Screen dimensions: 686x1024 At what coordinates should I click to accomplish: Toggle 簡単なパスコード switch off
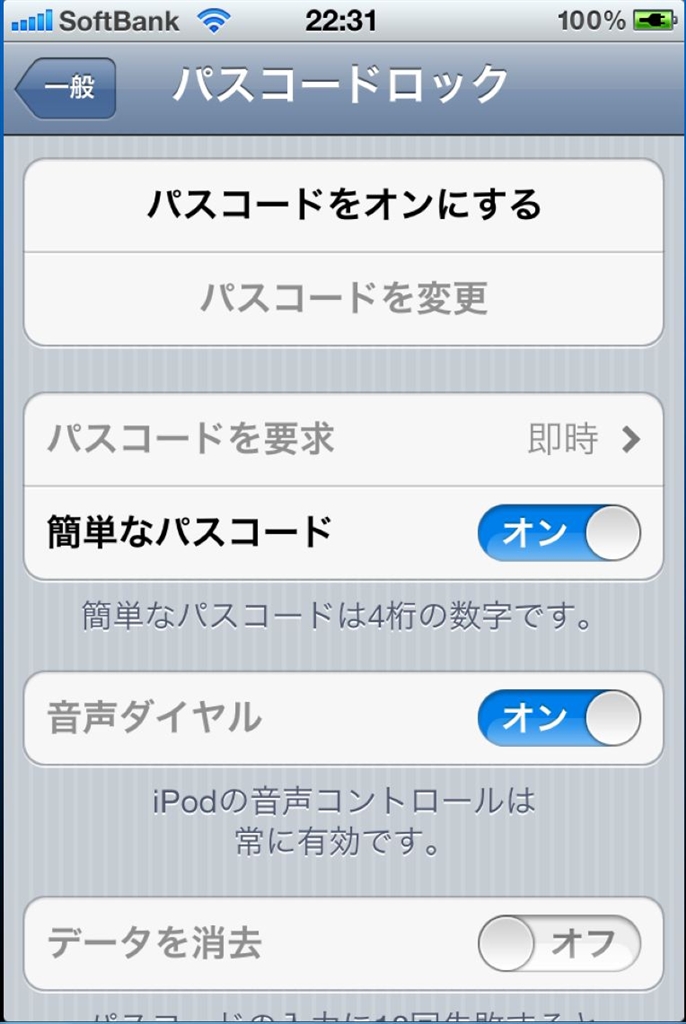click(558, 533)
